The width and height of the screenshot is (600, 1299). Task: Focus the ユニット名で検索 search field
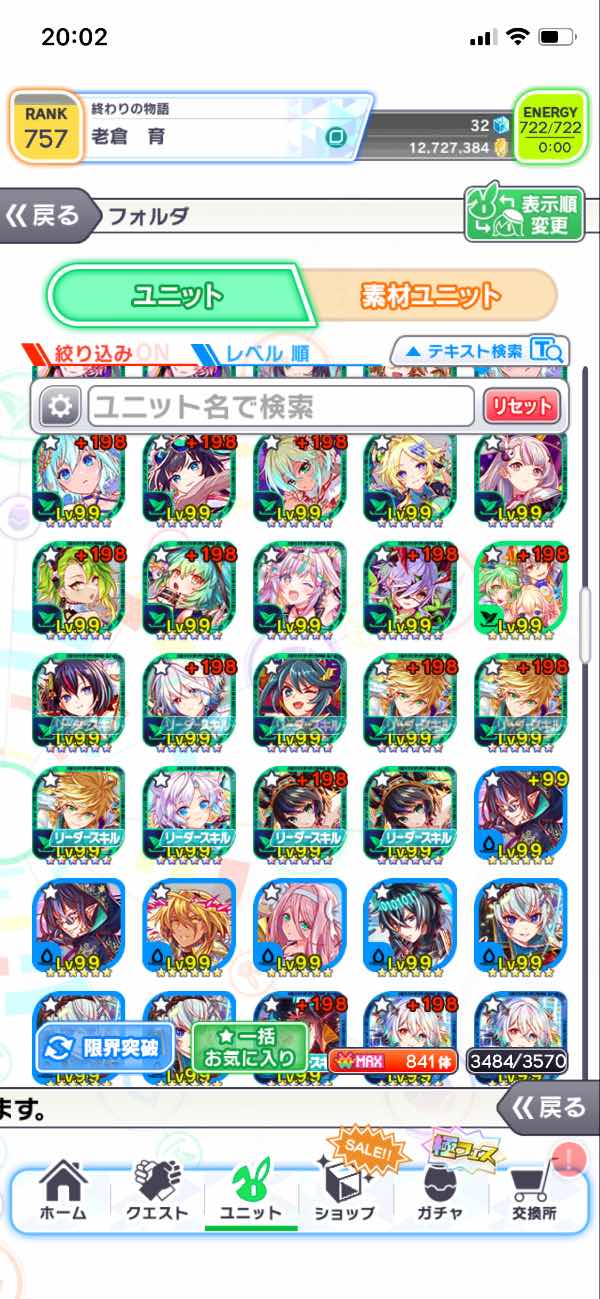[280, 406]
